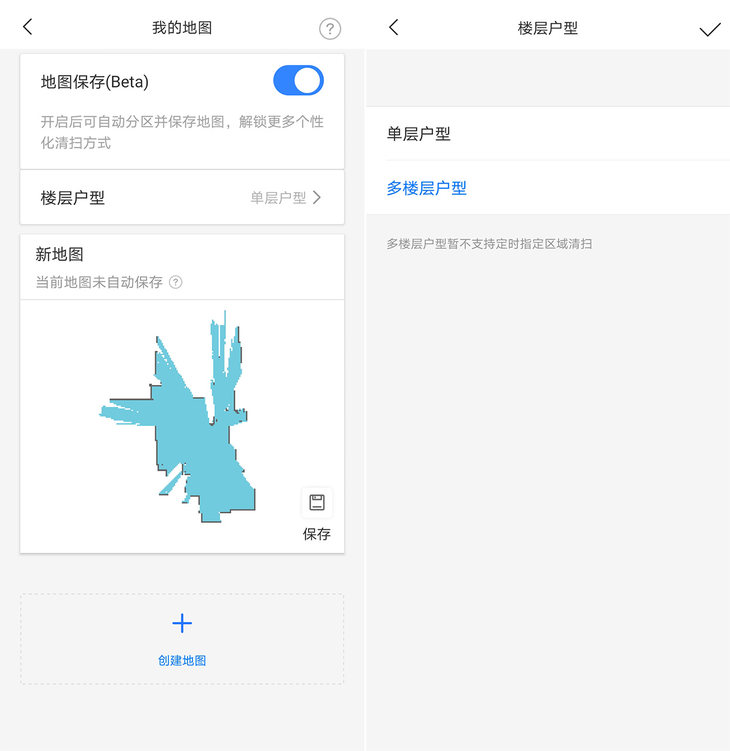This screenshot has width=730, height=751.
Task: Save the new map with 保存
Action: tap(317, 514)
